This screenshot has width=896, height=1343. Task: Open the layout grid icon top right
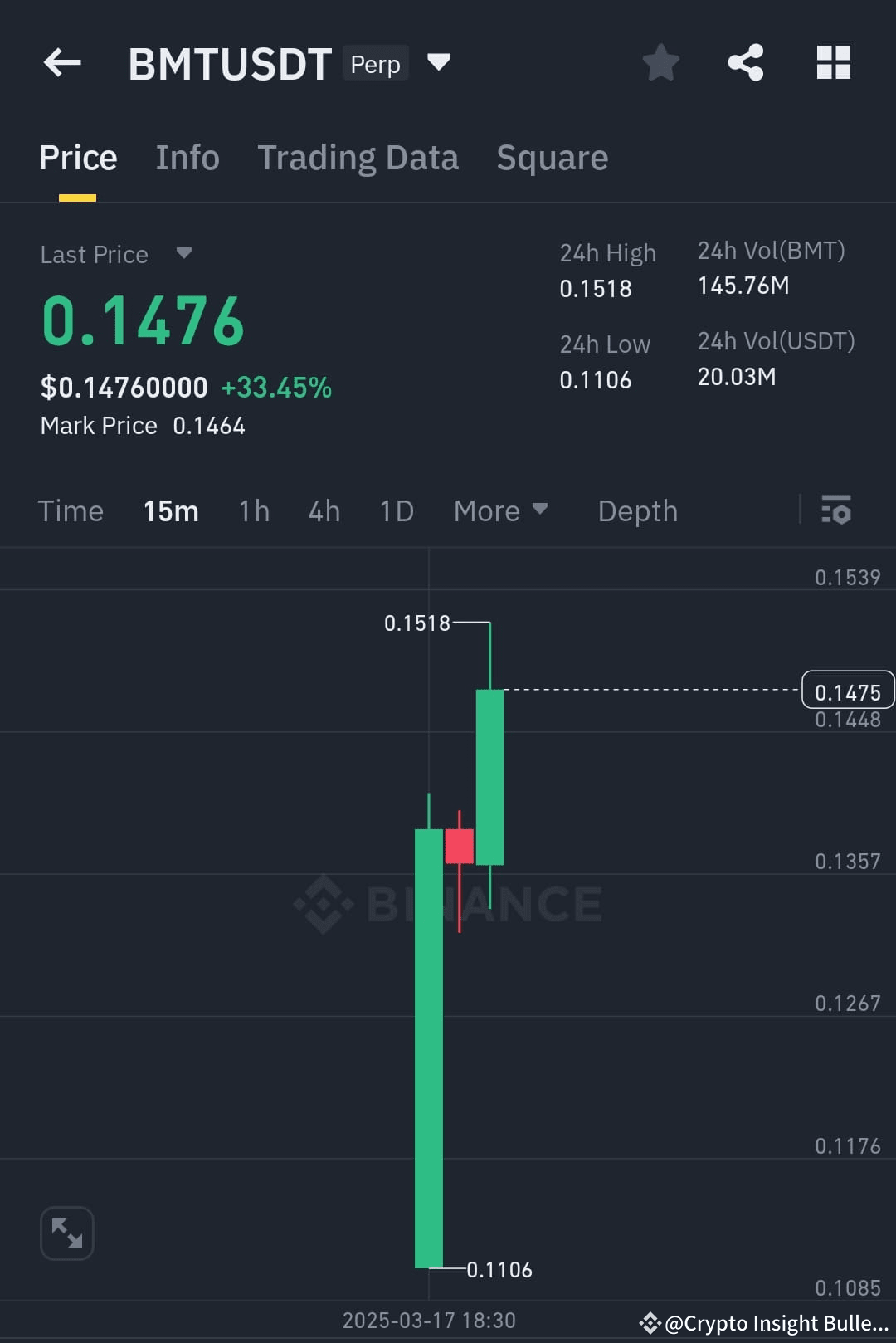(x=834, y=62)
